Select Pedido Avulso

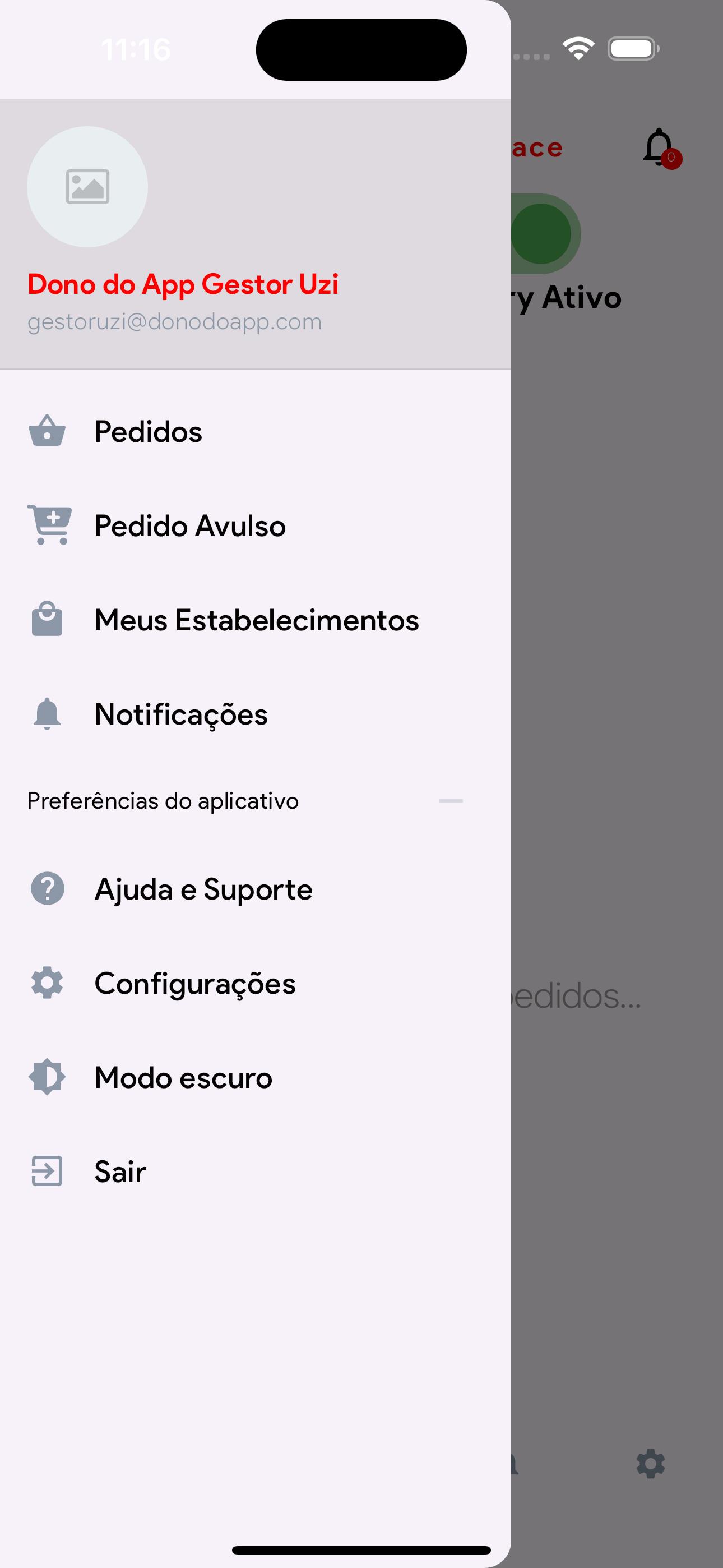(255, 525)
